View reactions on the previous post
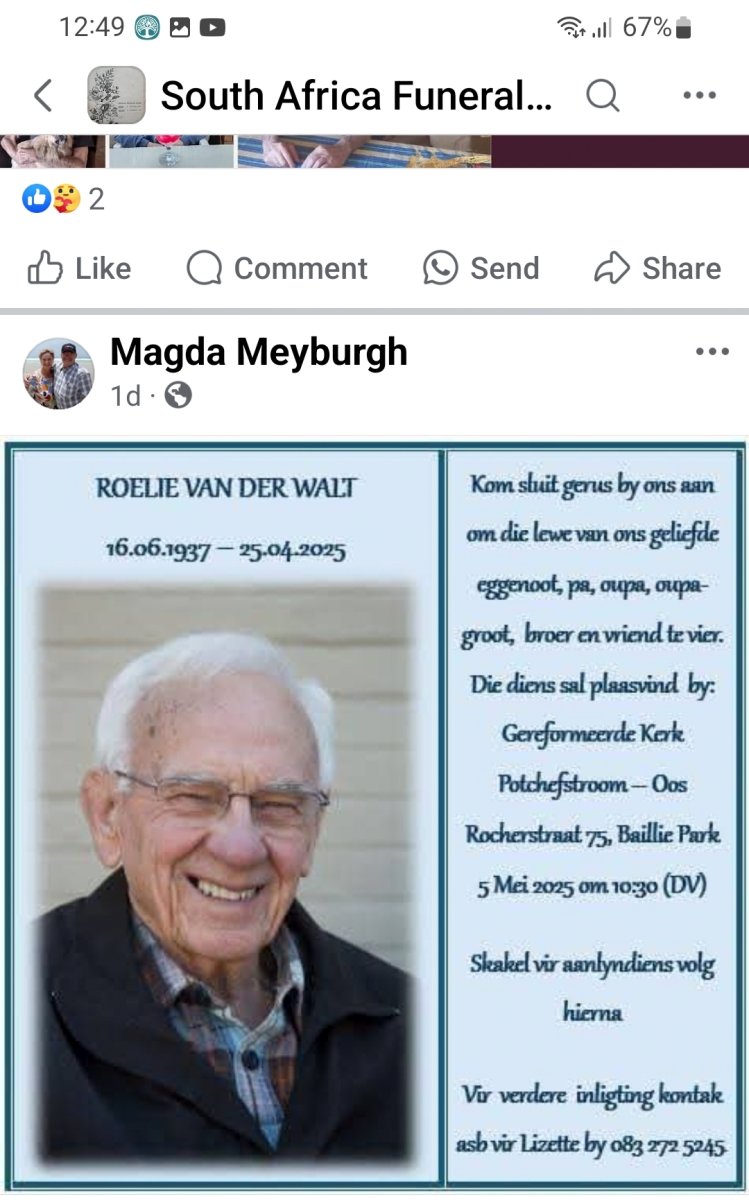This screenshot has height=1200, width=749. click(x=62, y=199)
